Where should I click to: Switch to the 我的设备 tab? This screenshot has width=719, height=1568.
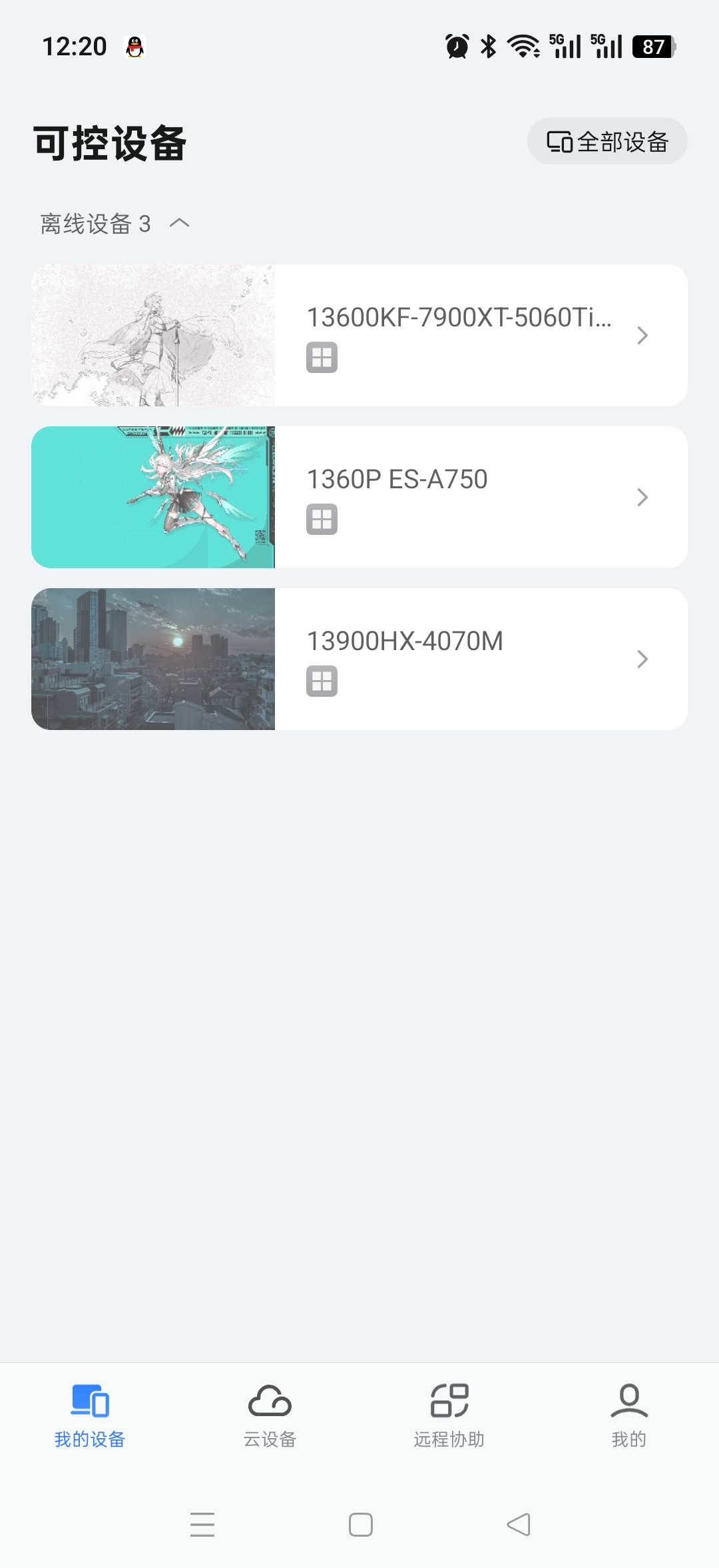(x=90, y=1415)
